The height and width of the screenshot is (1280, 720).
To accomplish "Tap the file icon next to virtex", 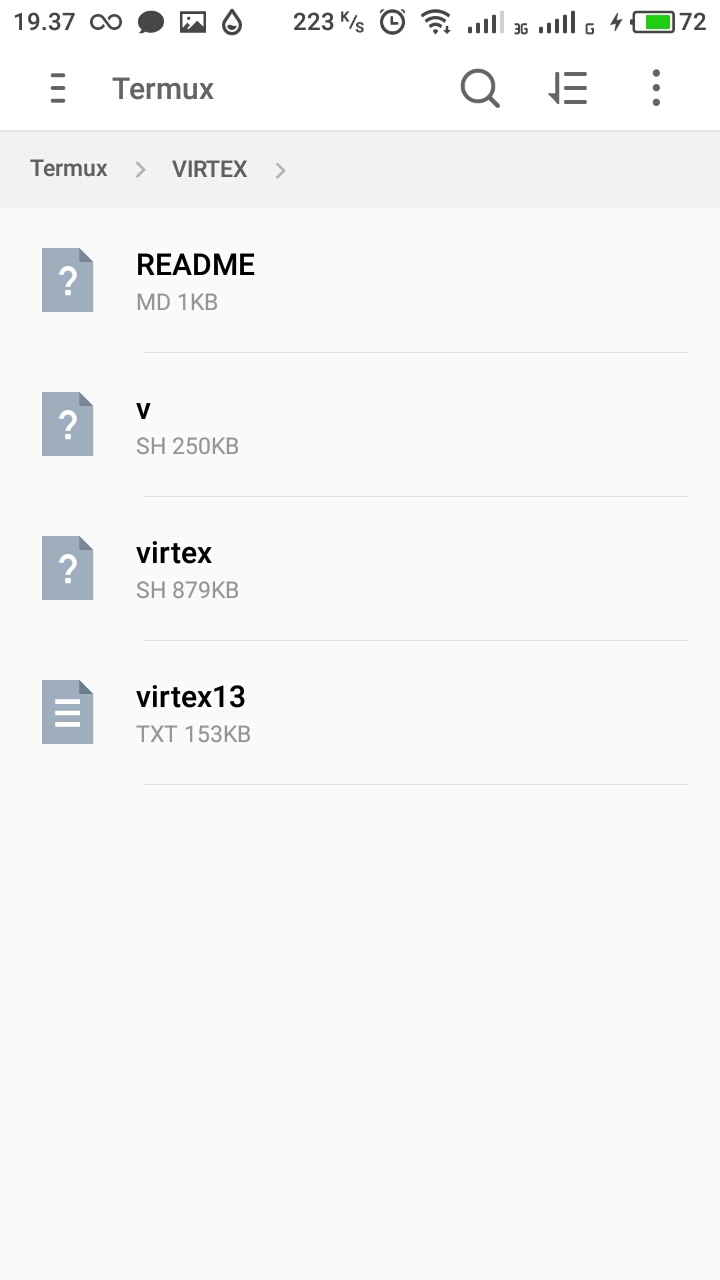I will click(x=66, y=567).
